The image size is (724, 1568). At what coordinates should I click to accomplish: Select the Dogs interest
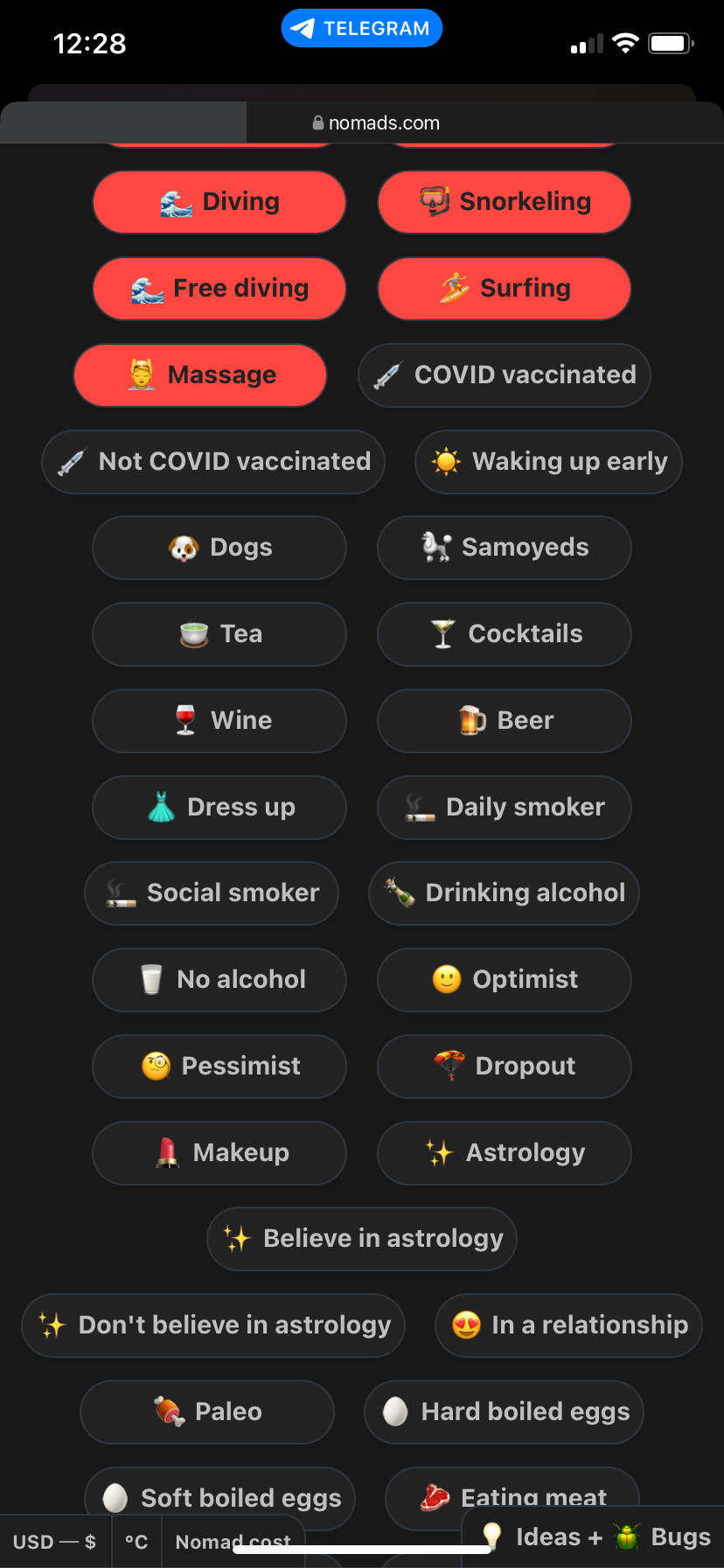219,548
